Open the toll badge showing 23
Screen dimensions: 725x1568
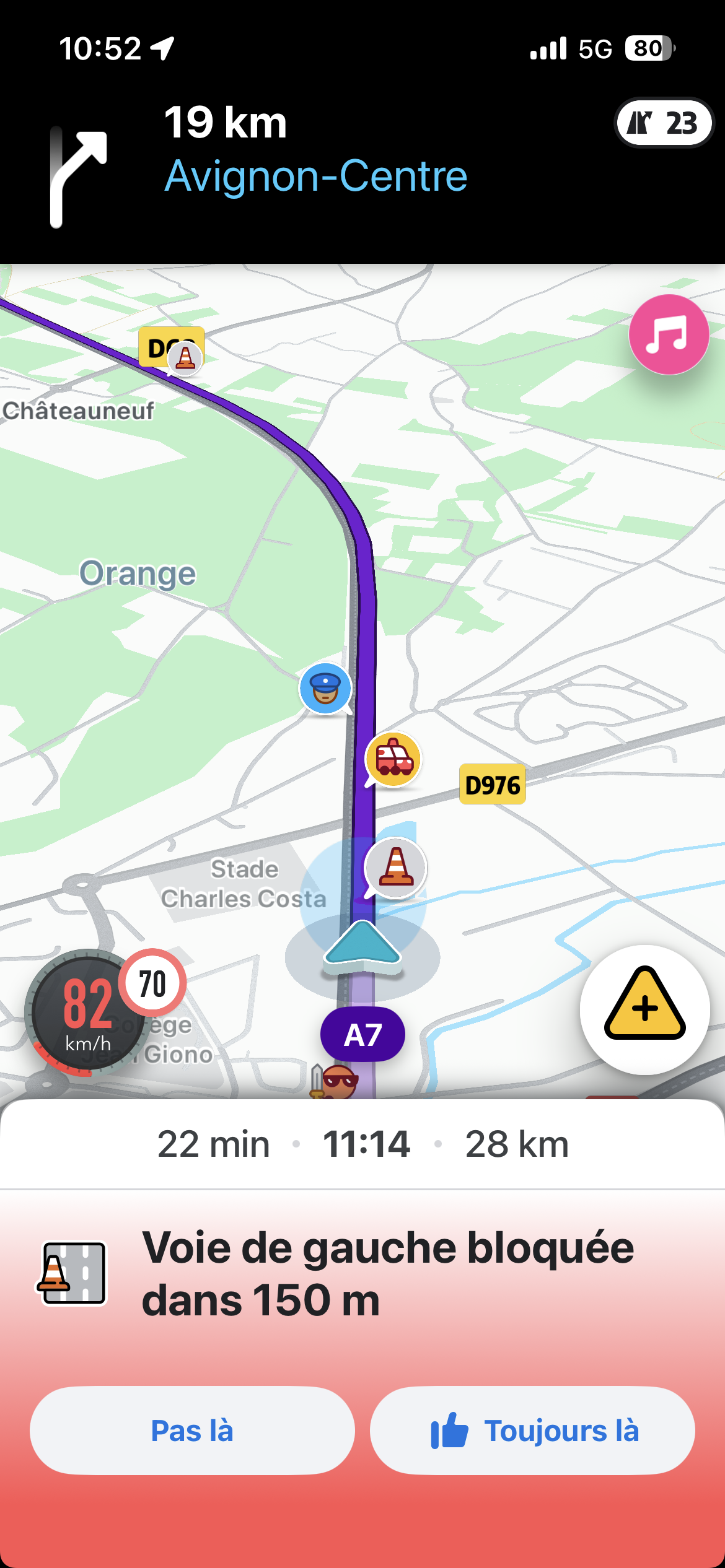pyautogui.click(x=664, y=123)
